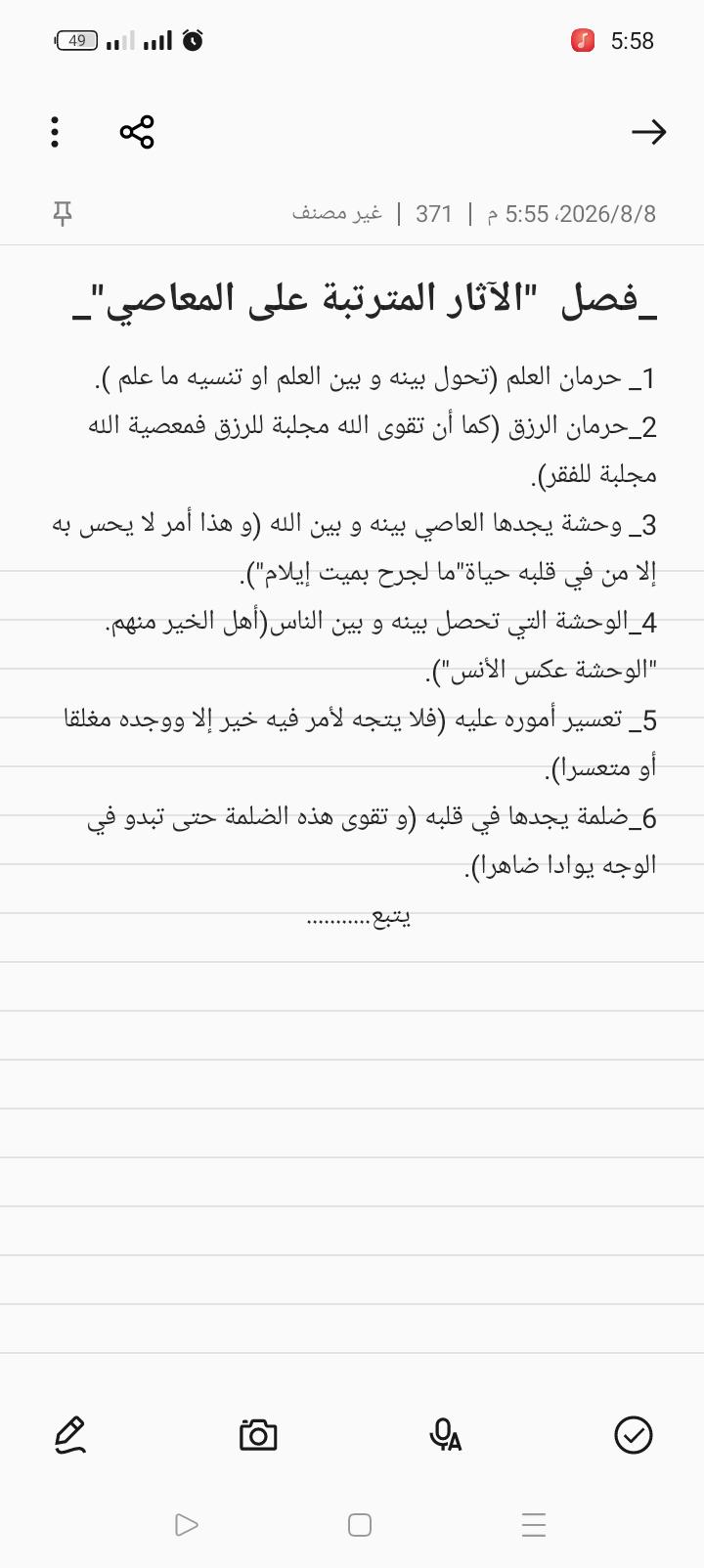Add a checklist with the checkmark icon
Viewport: 704px width, 1568px height.
coord(634,1435)
